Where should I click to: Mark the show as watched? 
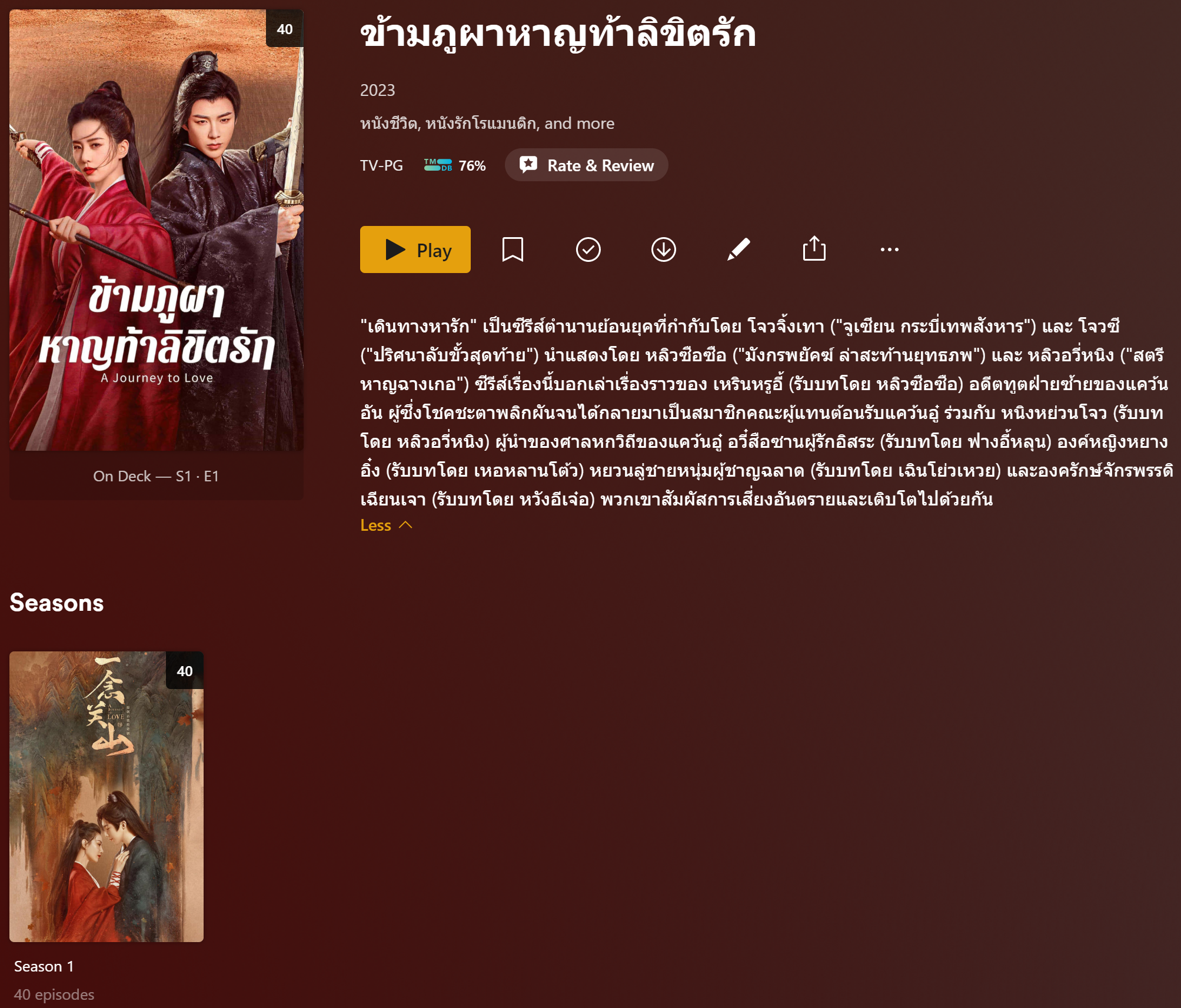coord(588,249)
